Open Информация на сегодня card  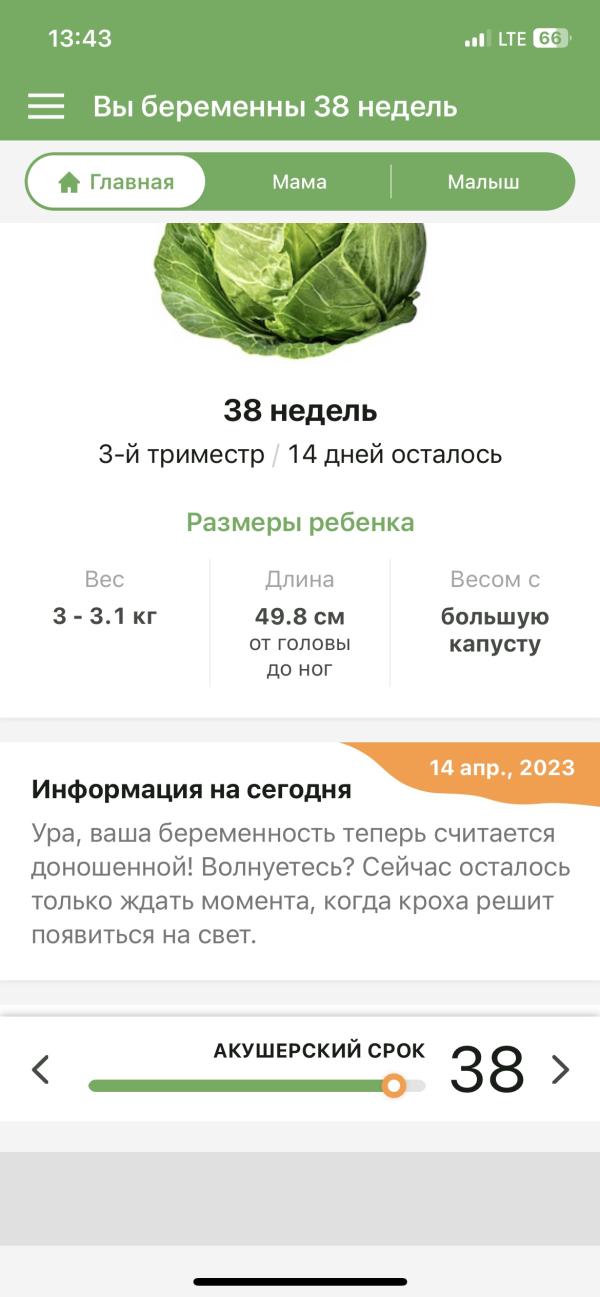[x=300, y=861]
